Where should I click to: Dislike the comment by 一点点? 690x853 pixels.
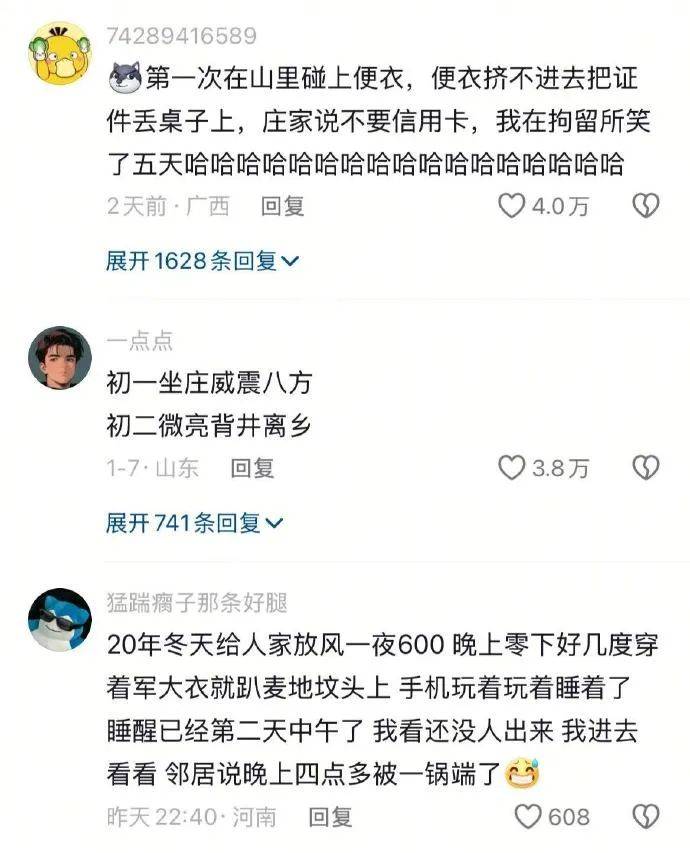647,467
